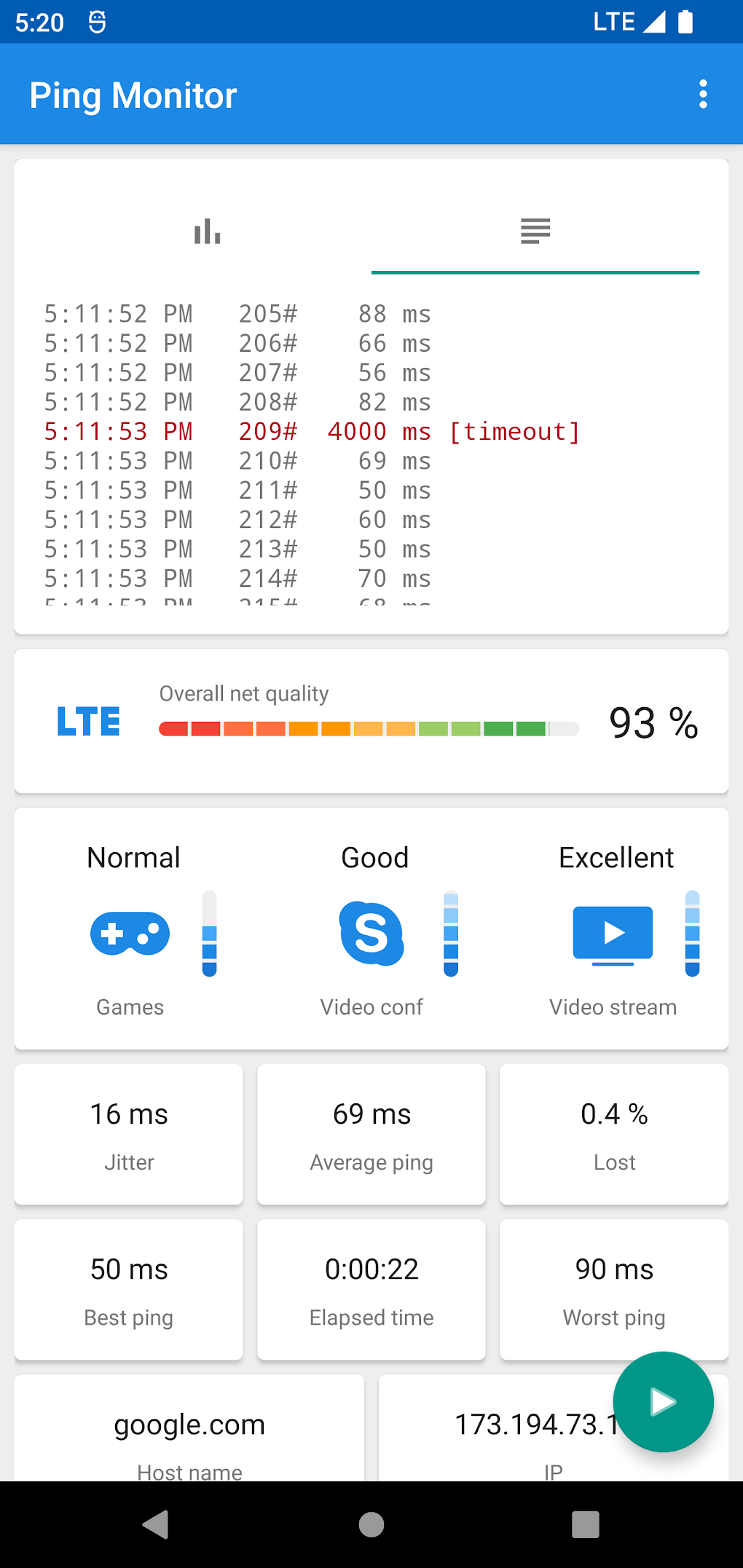Go to the home screen
The width and height of the screenshot is (743, 1568).
point(371,1524)
